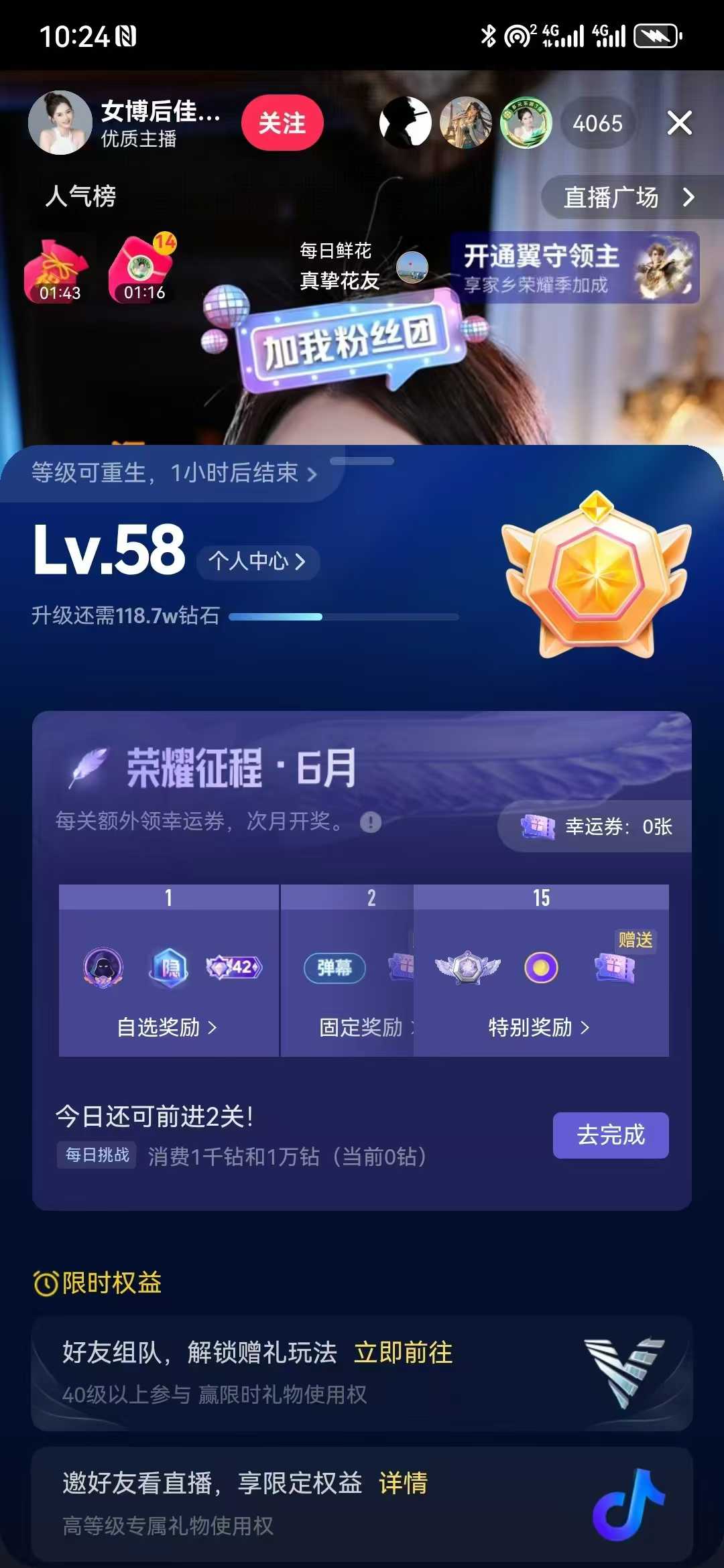Open the 人气榜 popularity ranking
The image size is (724, 1568).
tap(80, 196)
